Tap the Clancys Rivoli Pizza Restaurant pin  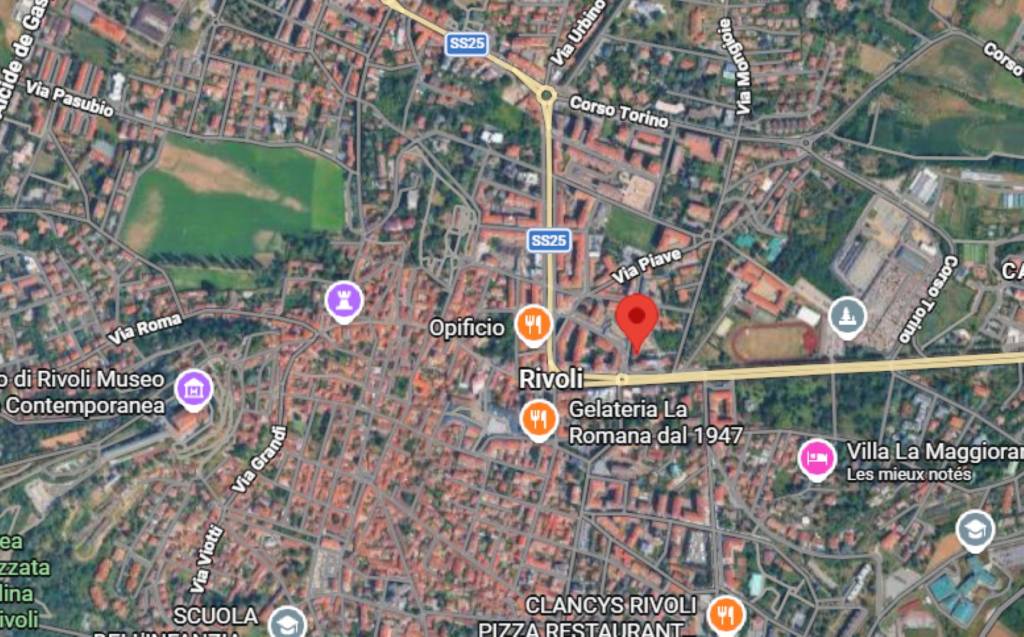click(x=725, y=614)
